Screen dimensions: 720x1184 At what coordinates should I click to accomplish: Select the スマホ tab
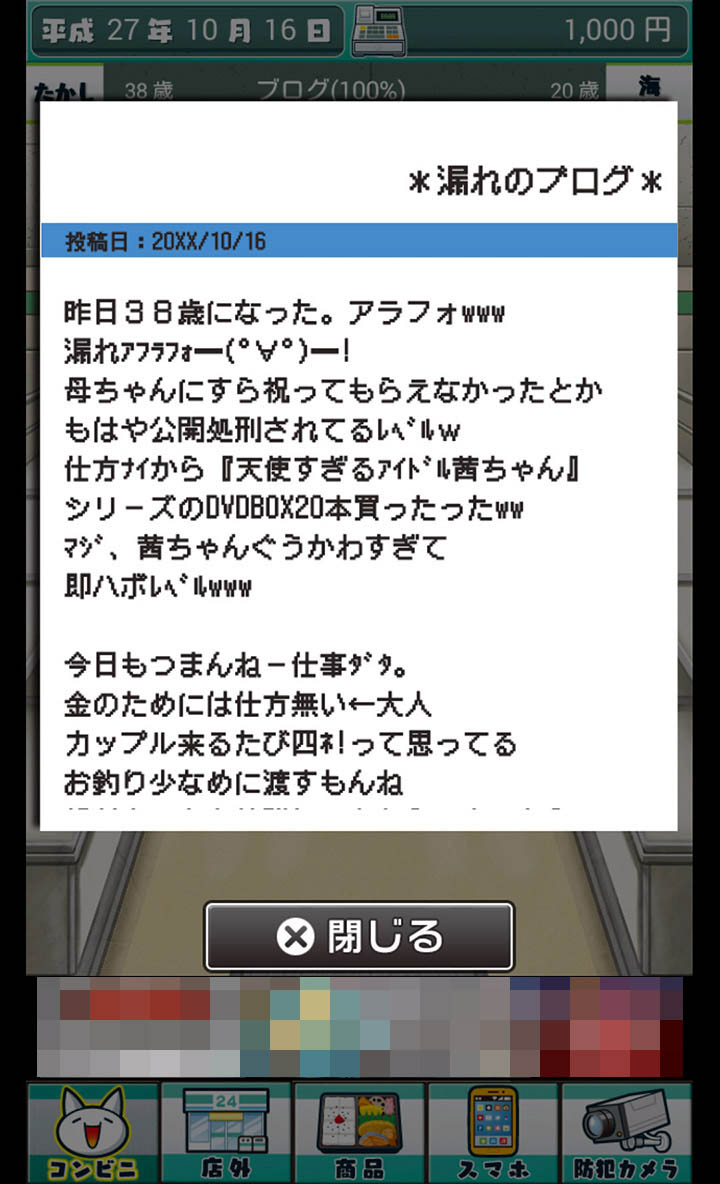click(x=493, y=1132)
